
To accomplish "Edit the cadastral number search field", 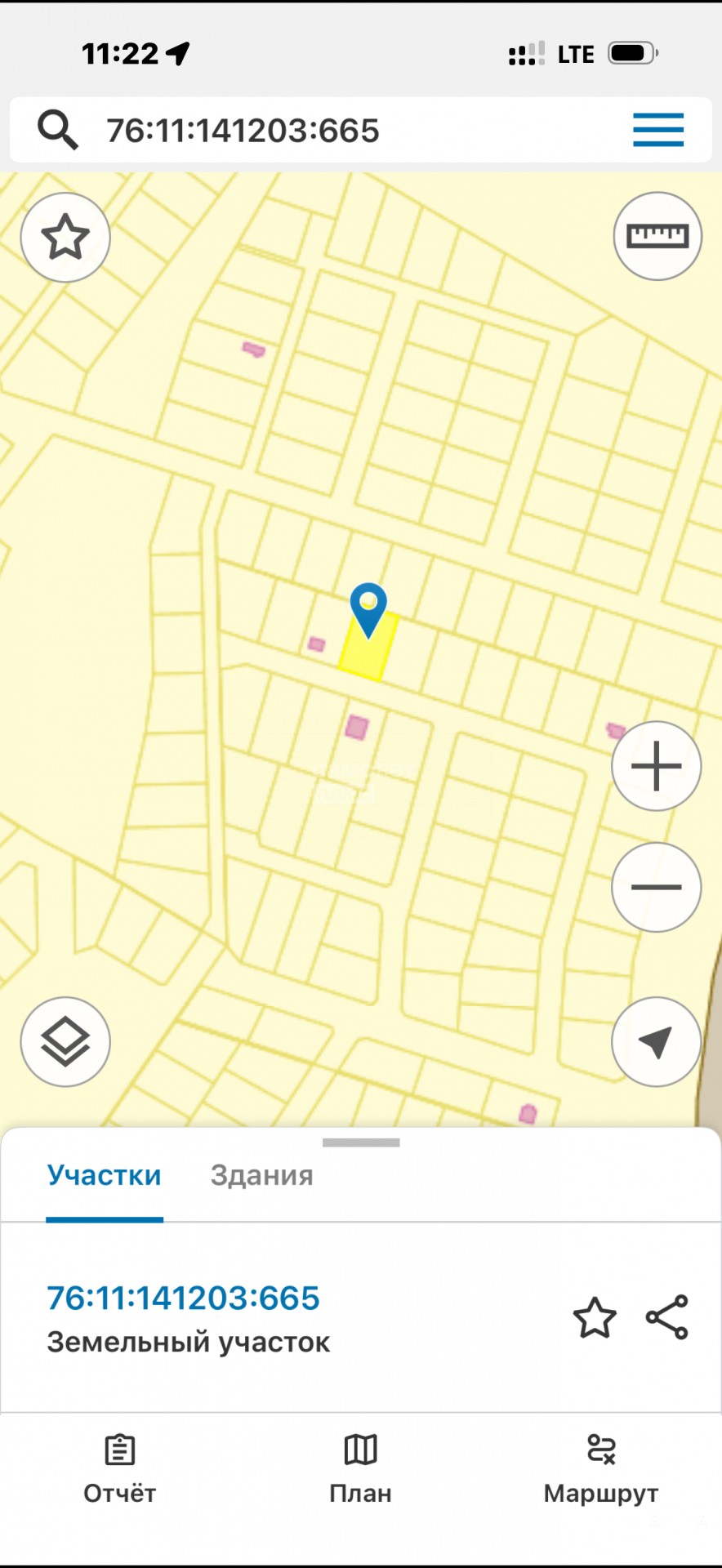I will coord(327,131).
